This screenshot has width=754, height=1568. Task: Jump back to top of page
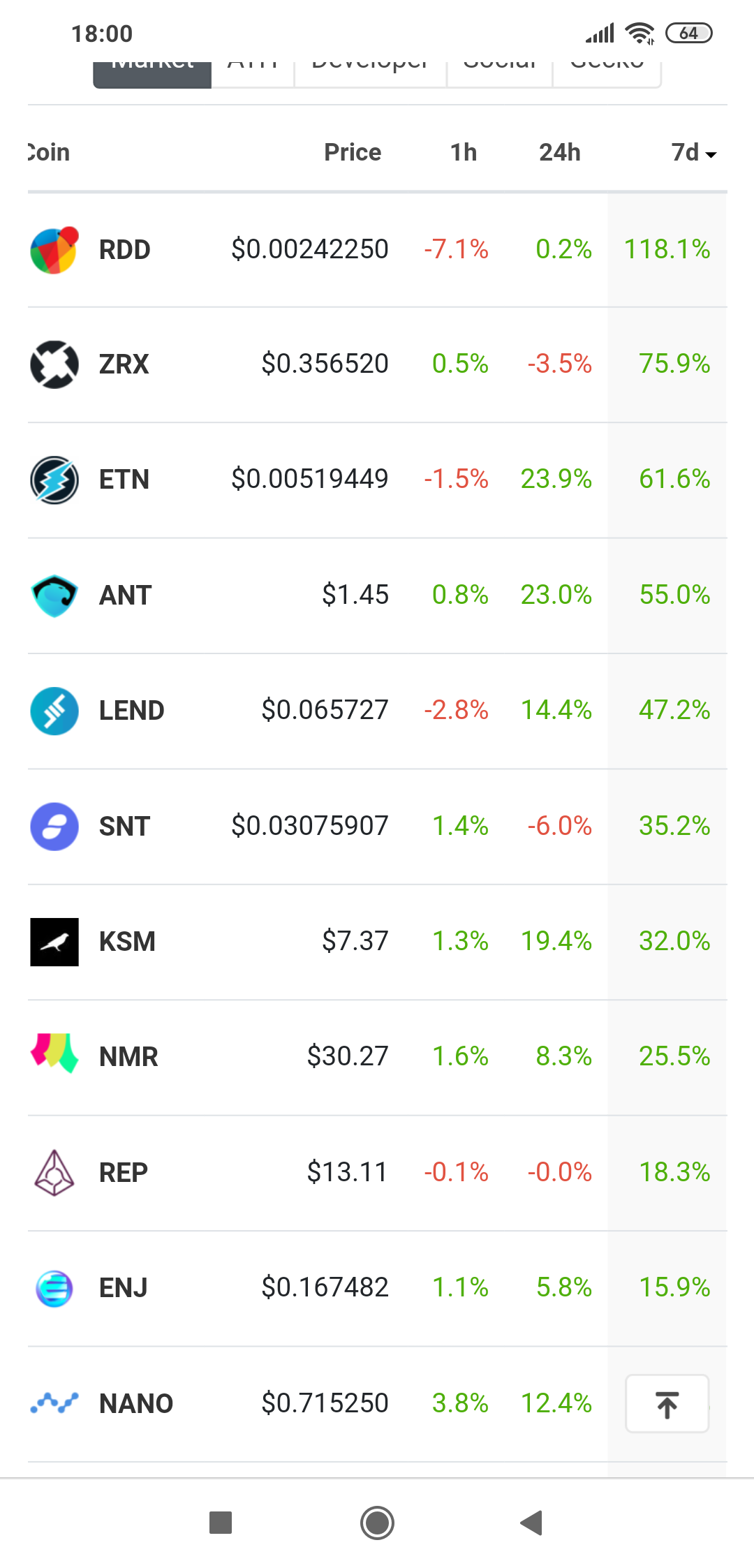coord(667,1404)
